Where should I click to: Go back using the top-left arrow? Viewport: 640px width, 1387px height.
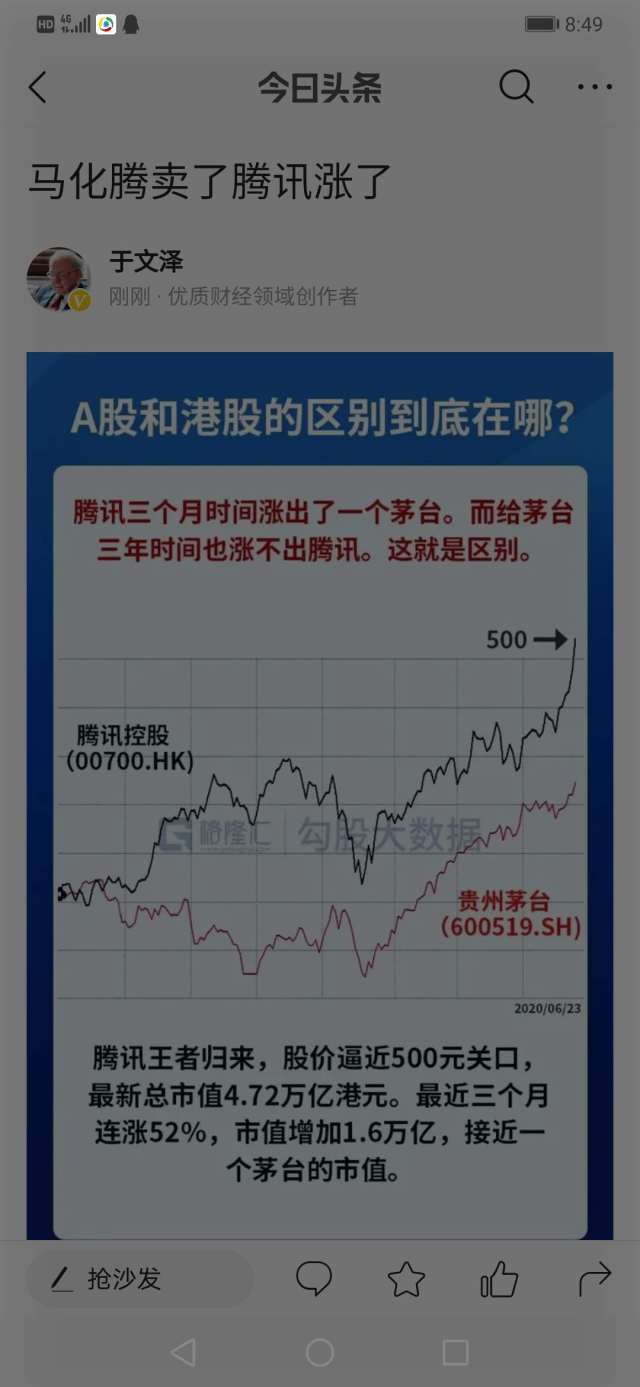(x=38, y=88)
